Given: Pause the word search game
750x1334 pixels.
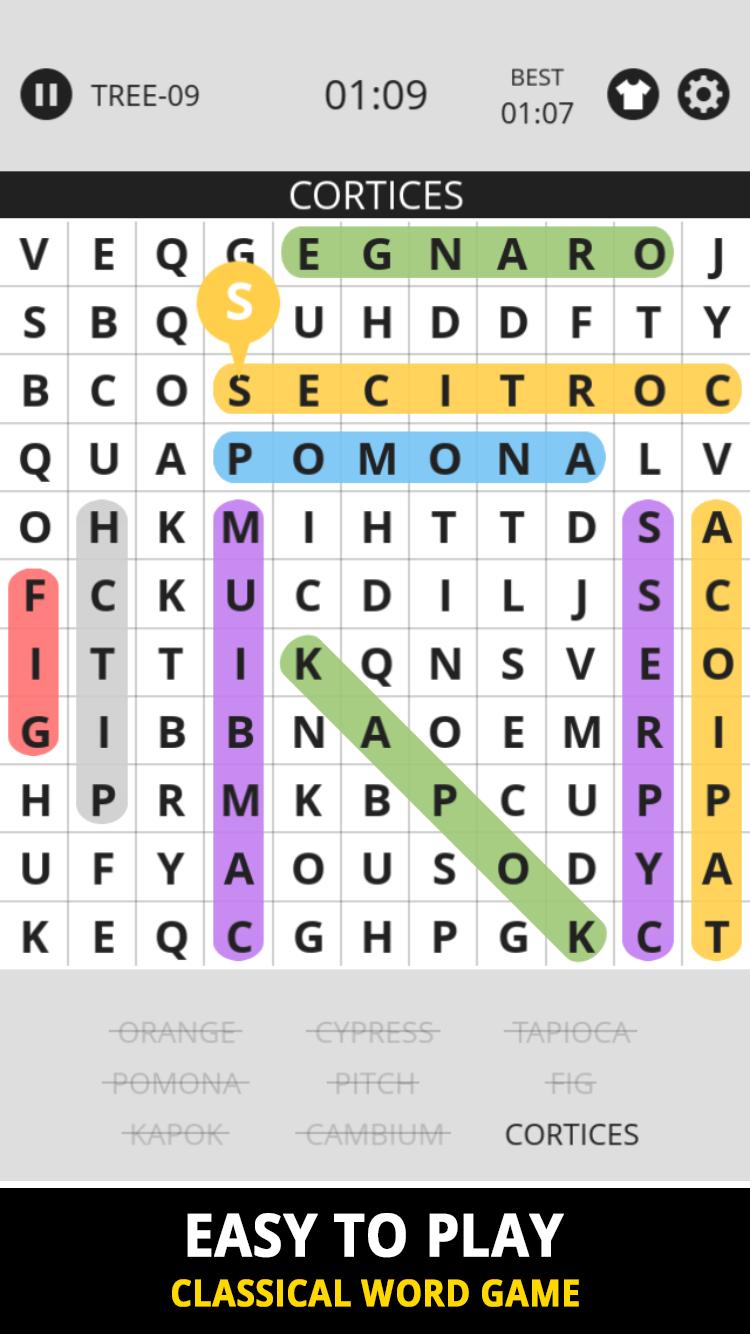Looking at the screenshot, I should point(46,95).
